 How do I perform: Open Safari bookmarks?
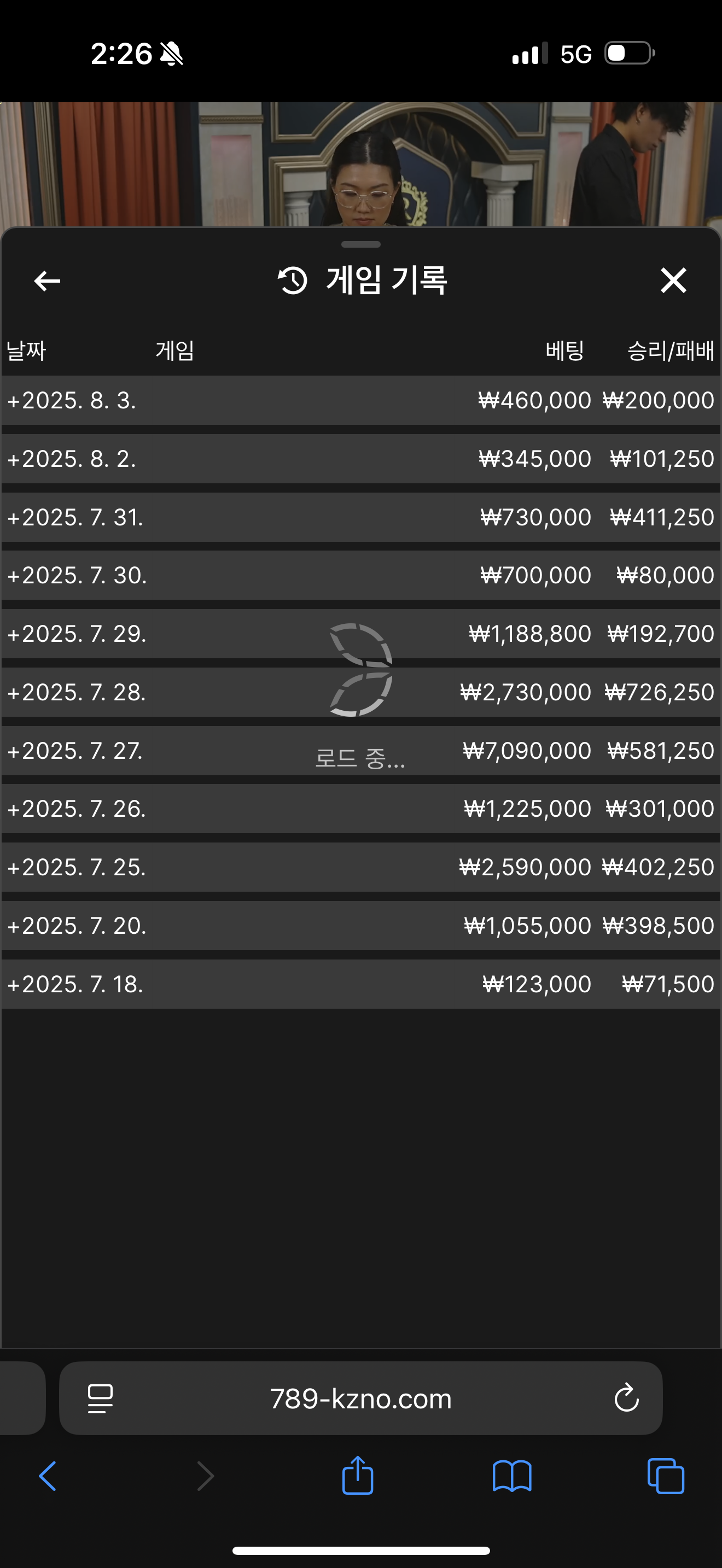pos(512,1476)
